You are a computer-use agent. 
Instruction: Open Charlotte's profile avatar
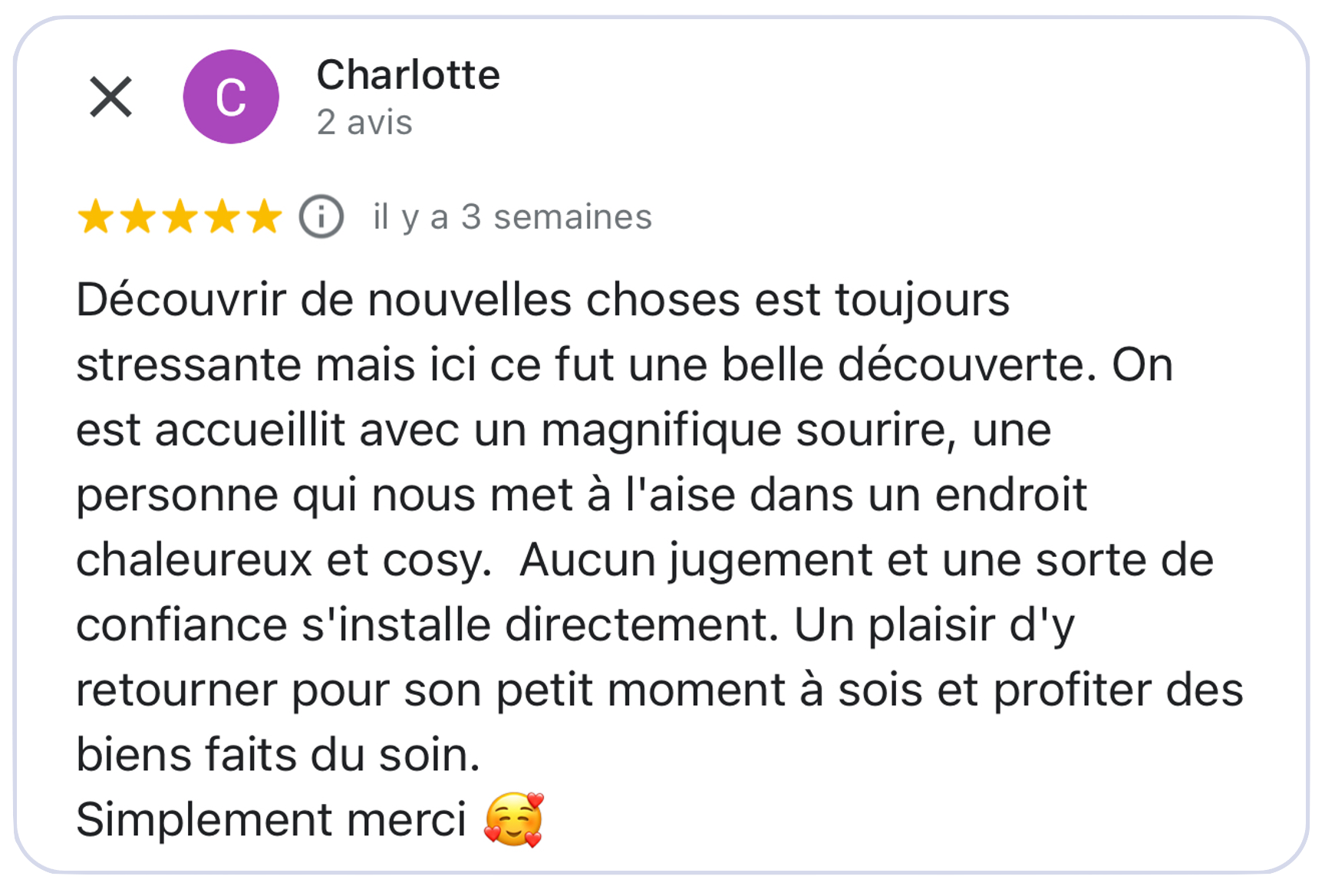[231, 97]
